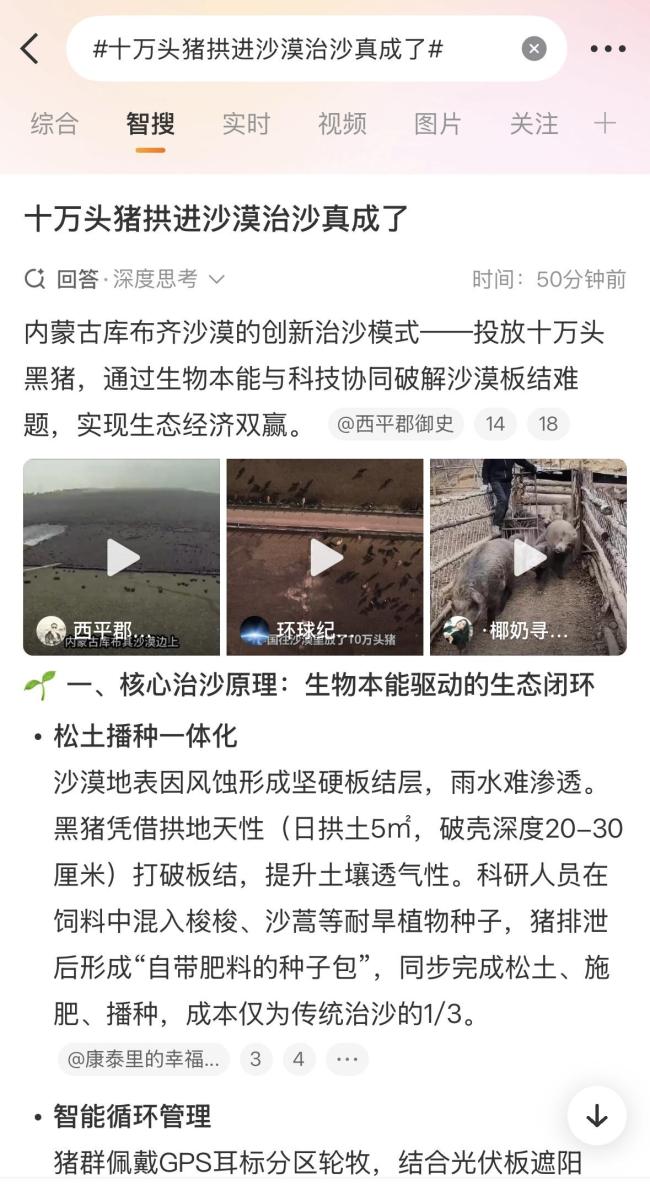
Task: Open the 视频 tab
Action: point(342,124)
